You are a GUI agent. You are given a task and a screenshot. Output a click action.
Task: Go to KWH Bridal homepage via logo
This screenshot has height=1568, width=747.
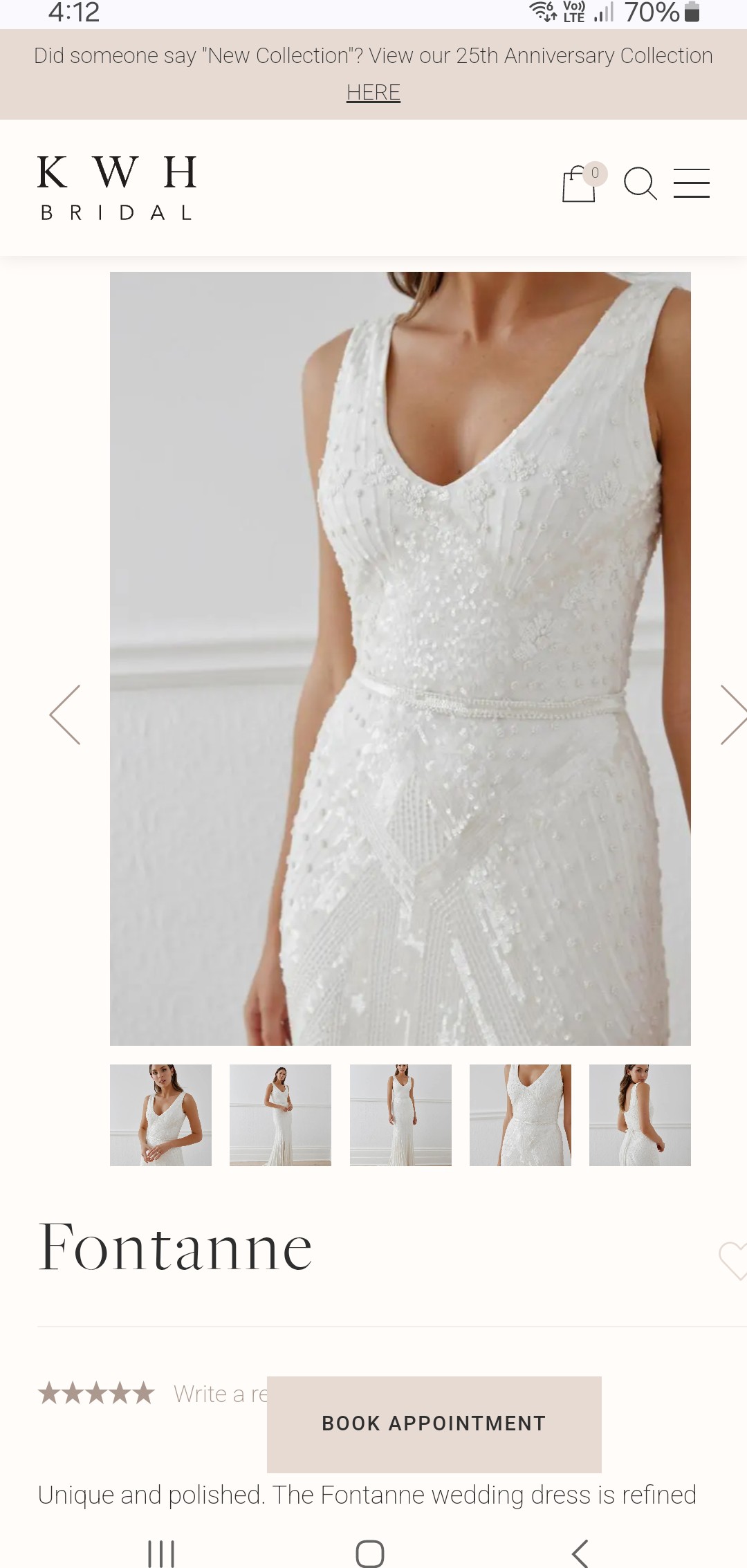117,187
